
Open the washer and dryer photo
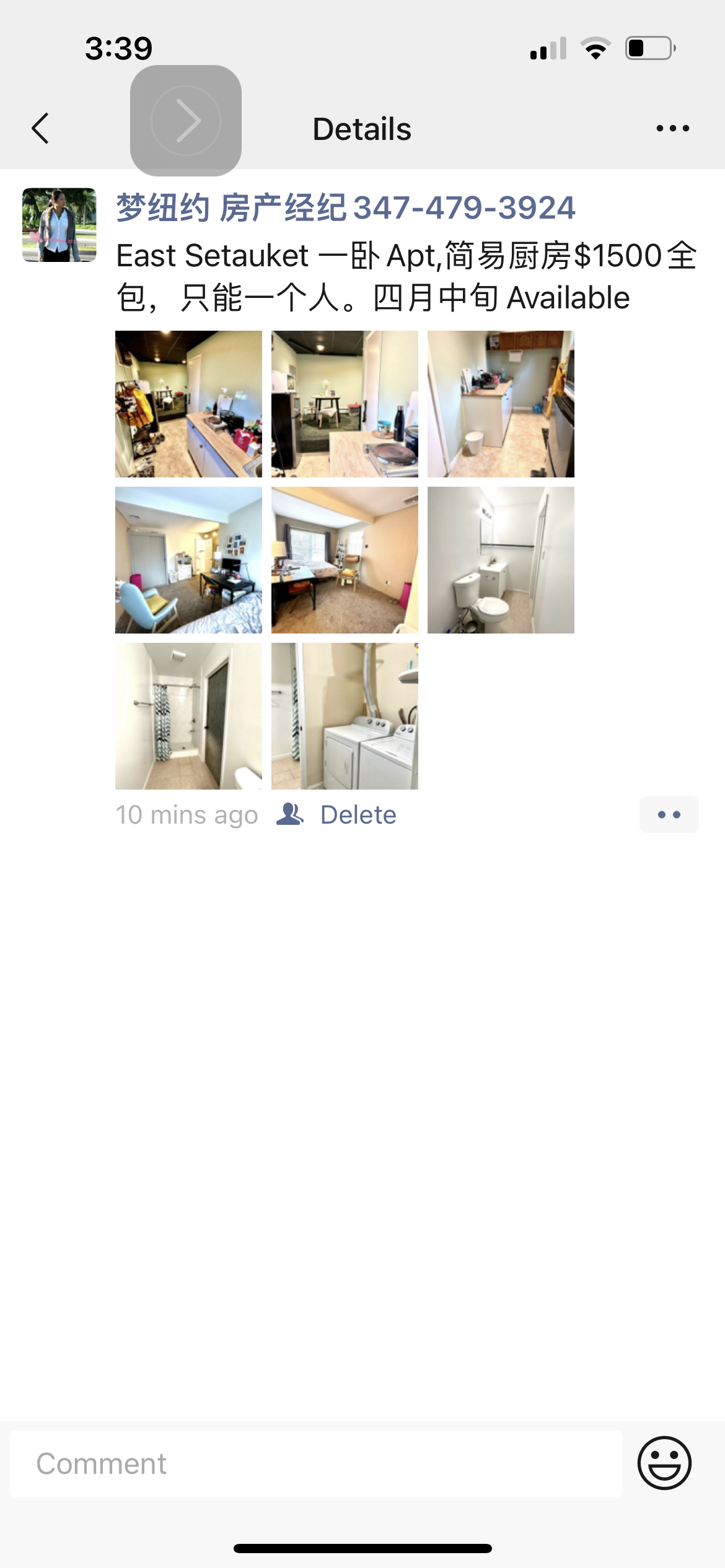[345, 716]
